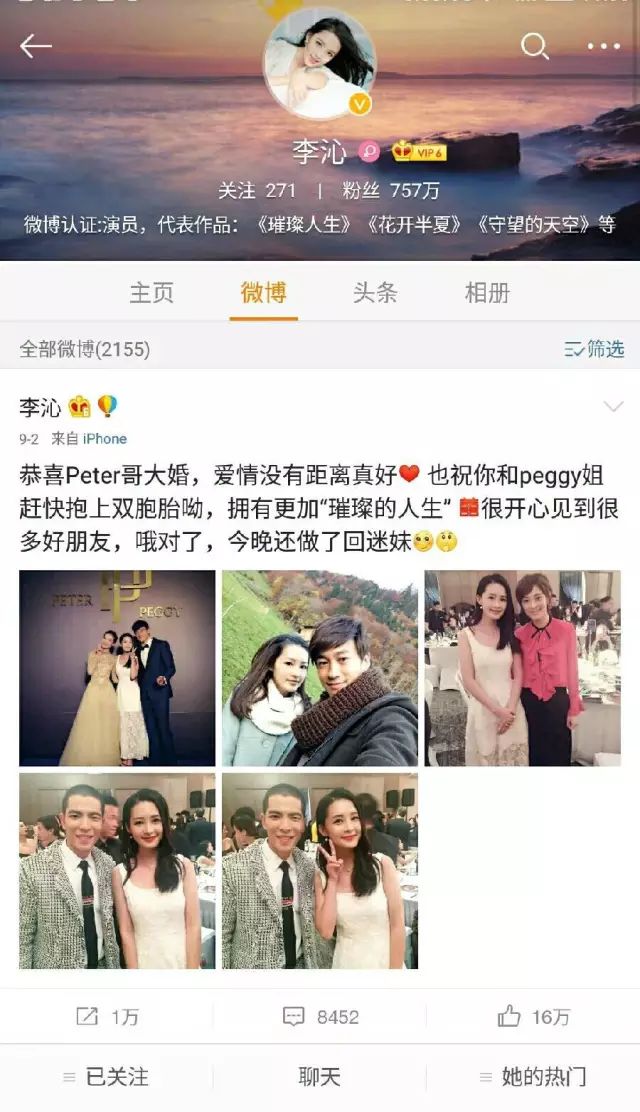
Task: Like the post with 16万 likes
Action: coord(533,1017)
